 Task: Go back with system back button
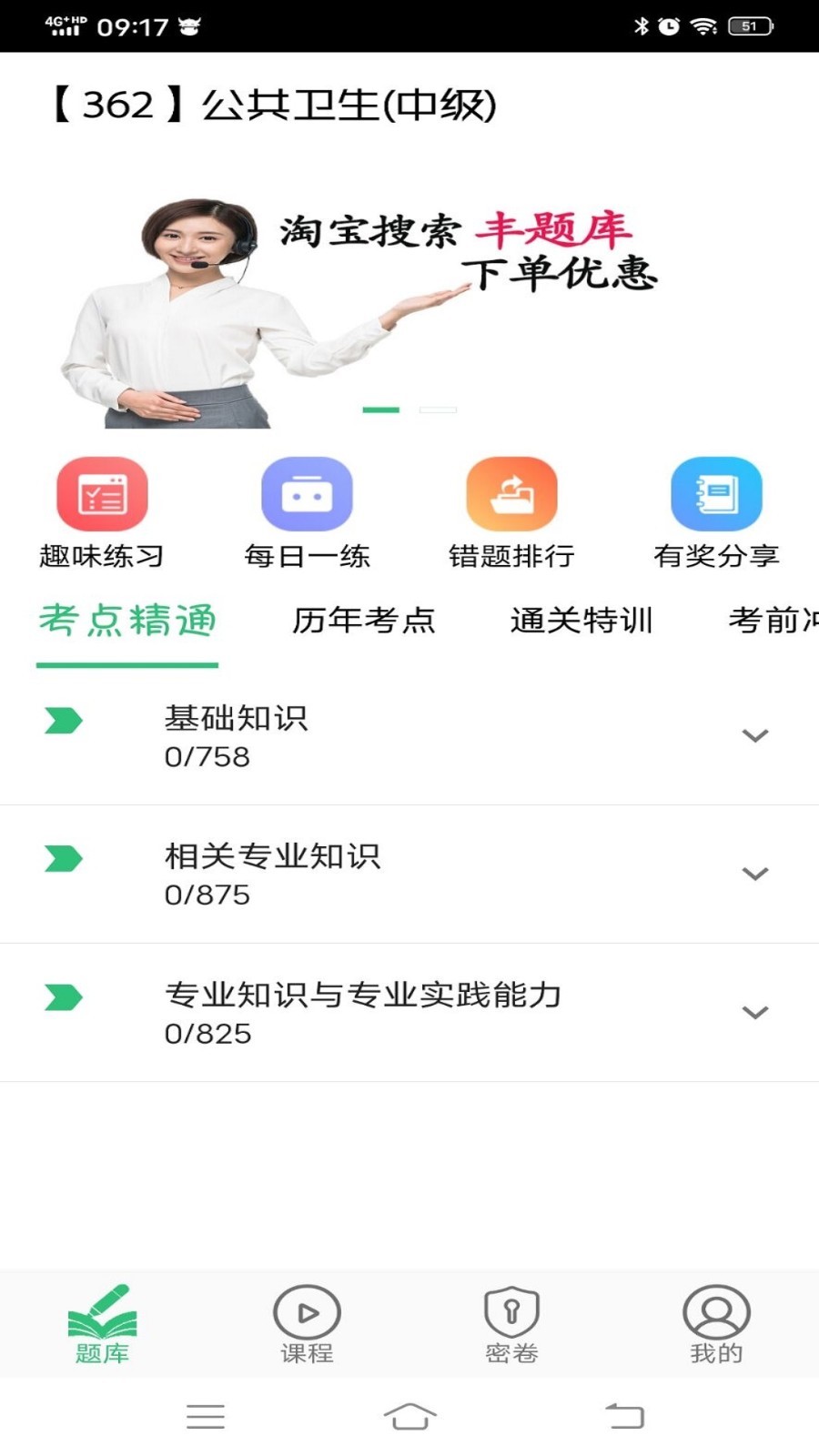[624, 1417]
